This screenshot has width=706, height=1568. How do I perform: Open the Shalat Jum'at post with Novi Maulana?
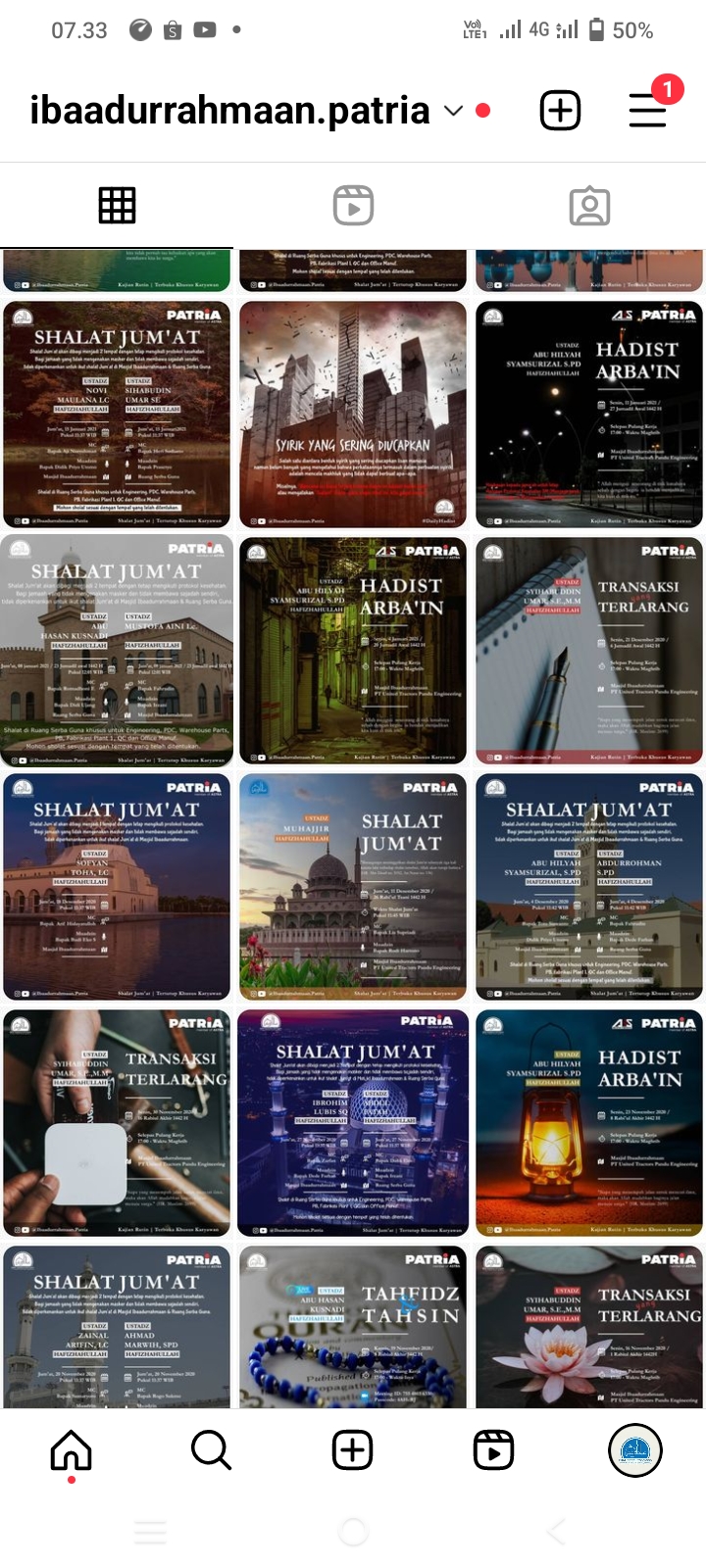pyautogui.click(x=117, y=414)
